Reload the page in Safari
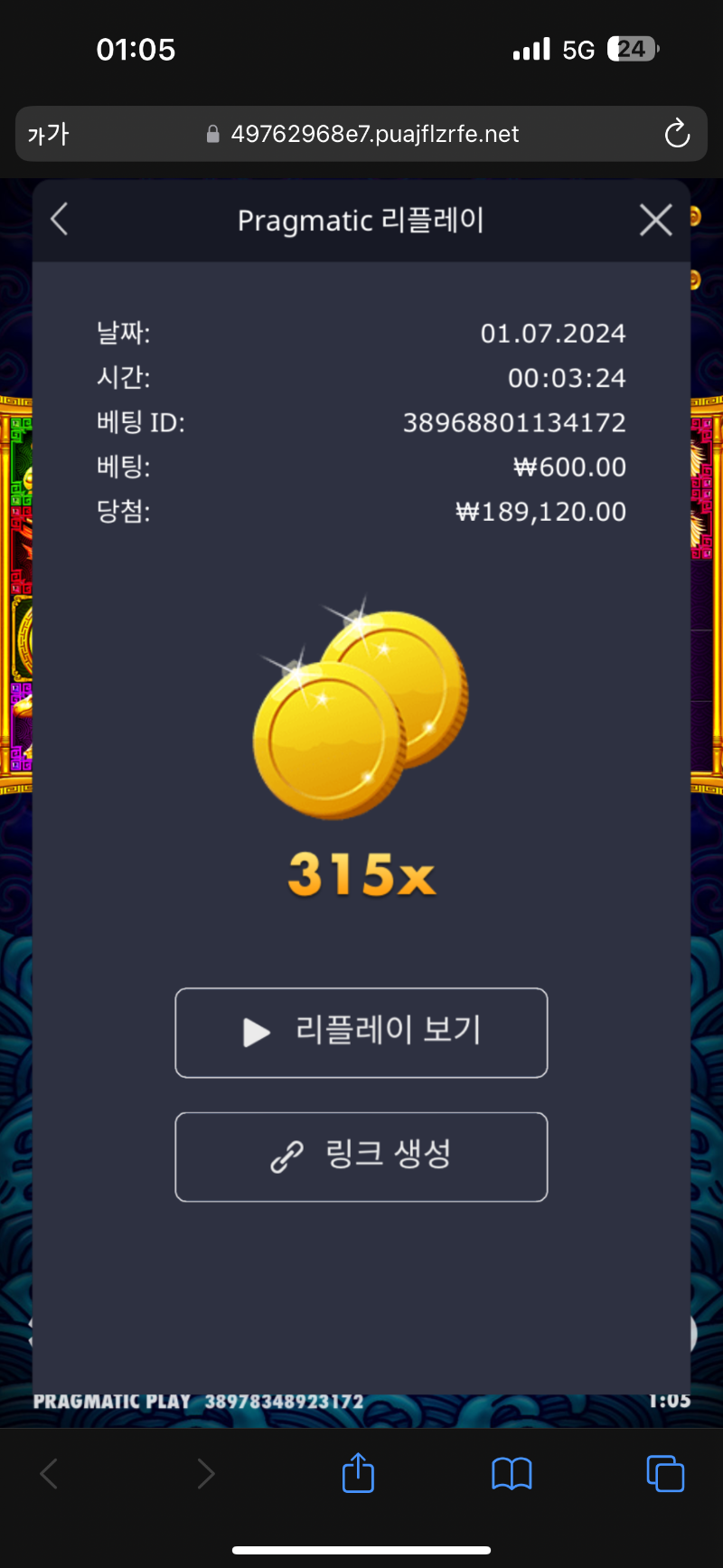The image size is (723, 1568). pyautogui.click(x=677, y=135)
